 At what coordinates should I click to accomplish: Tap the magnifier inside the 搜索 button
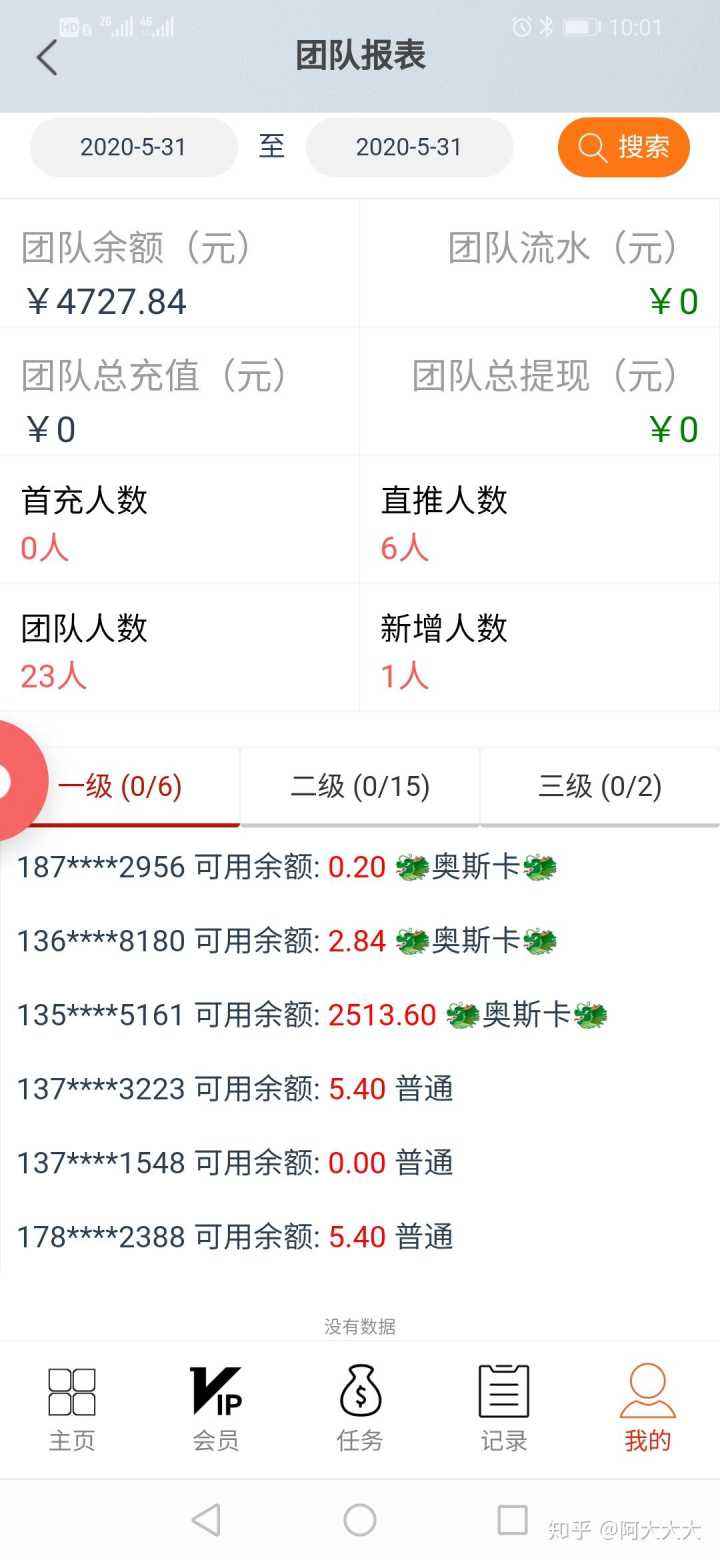coord(592,147)
